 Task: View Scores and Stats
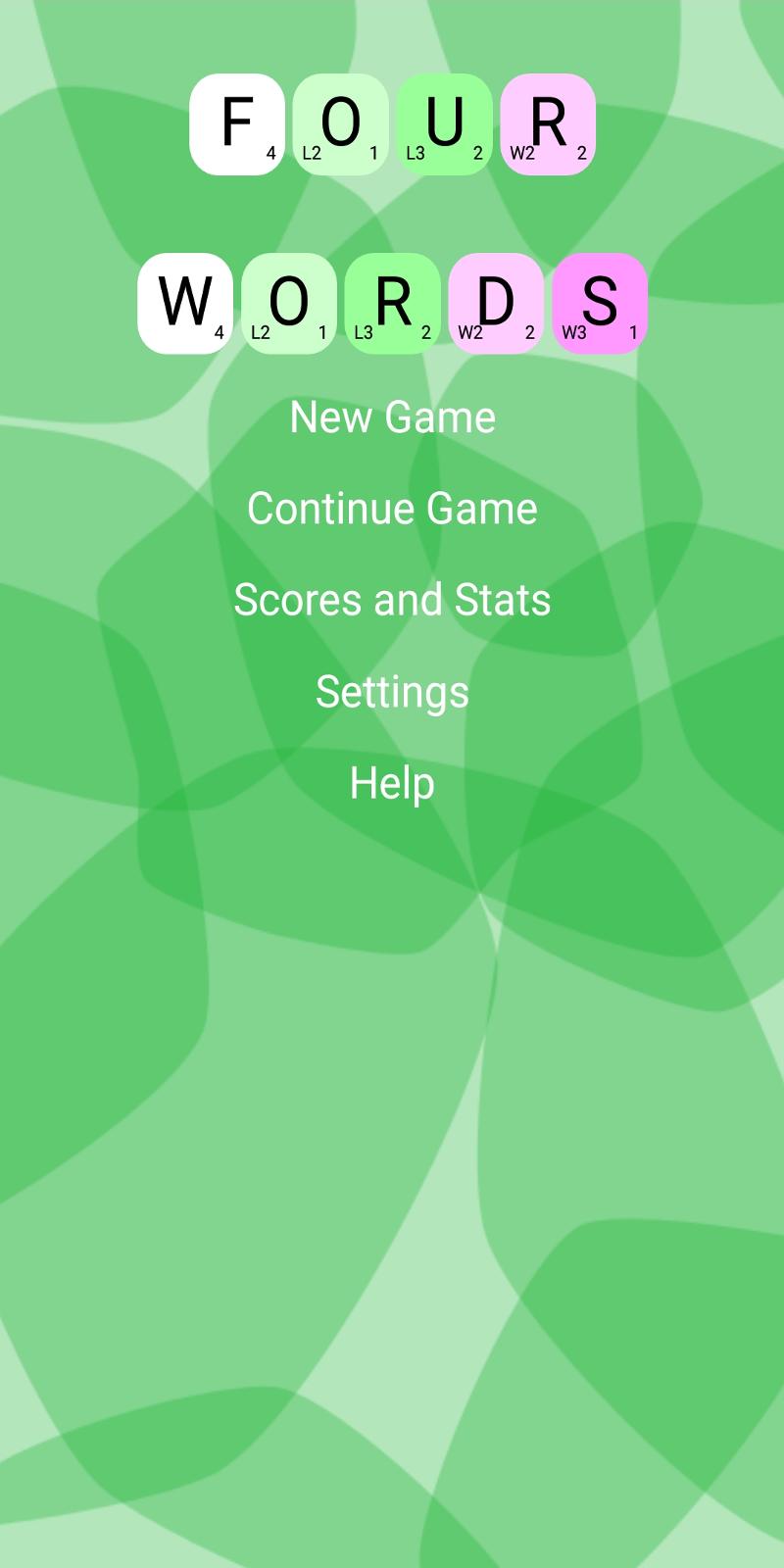392,600
